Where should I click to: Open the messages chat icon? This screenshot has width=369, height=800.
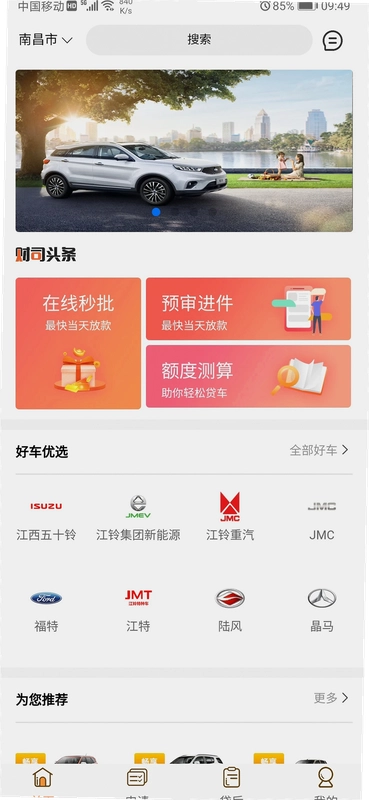(x=333, y=40)
